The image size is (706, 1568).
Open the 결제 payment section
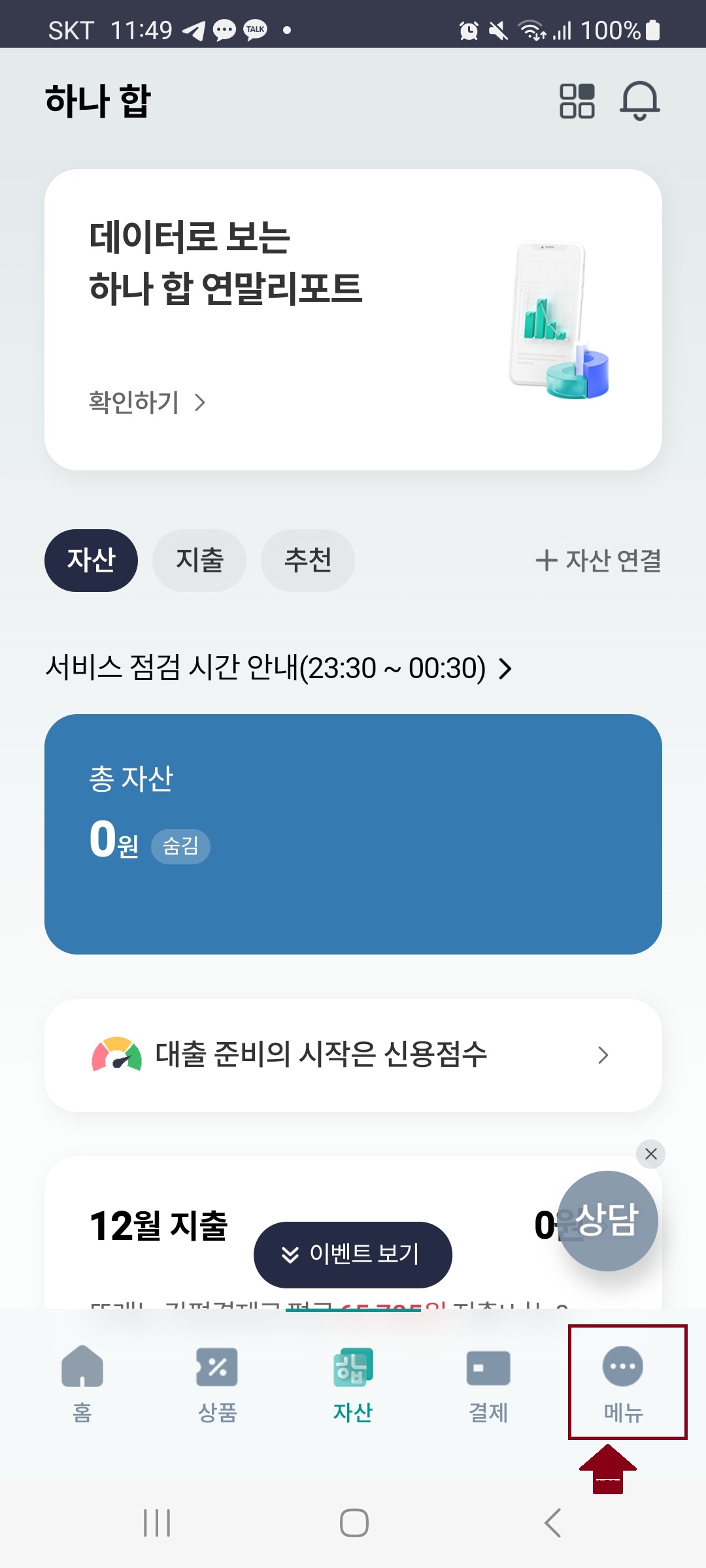click(x=488, y=1379)
